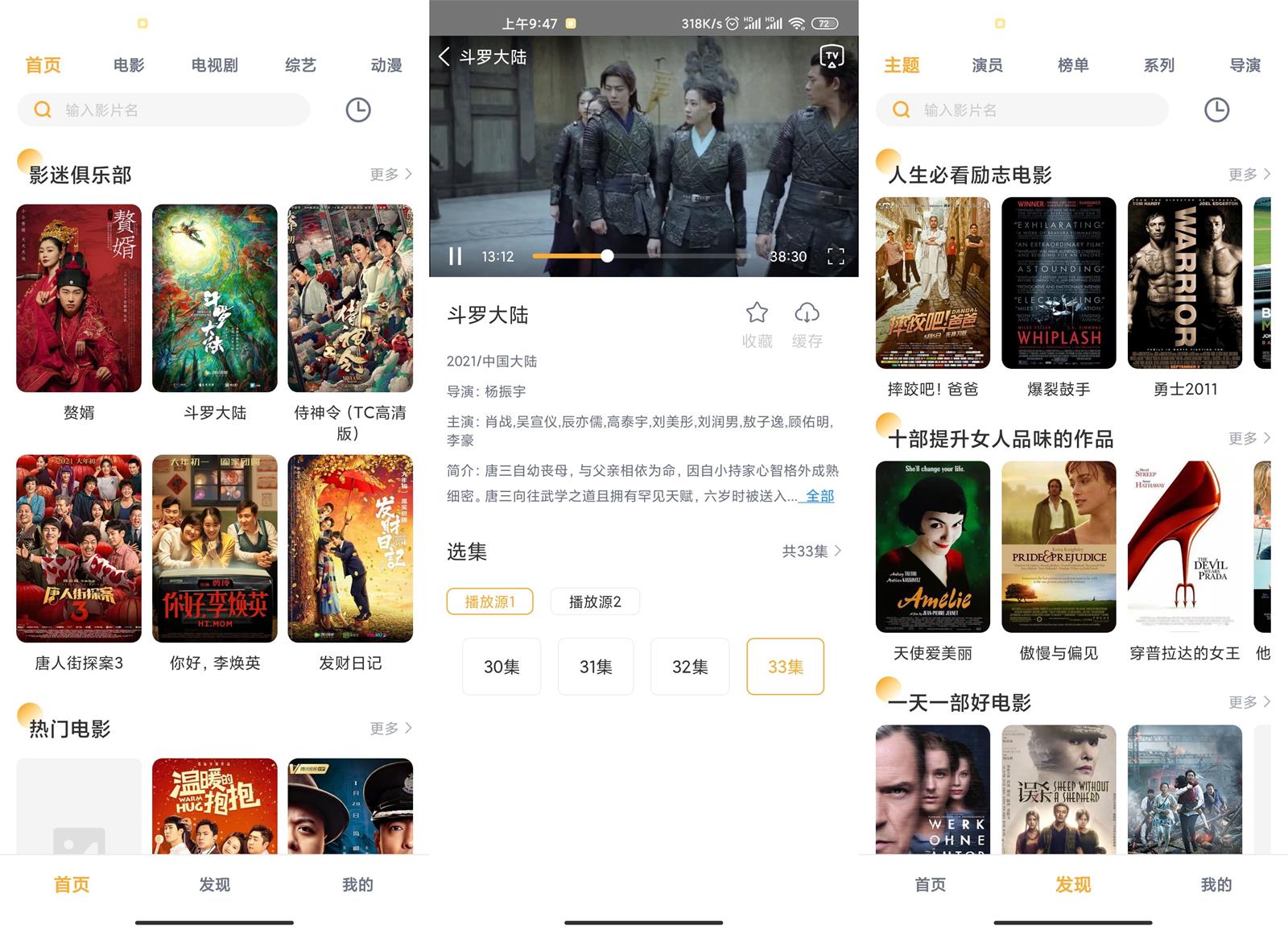1288x930 pixels.
Task: Go back from 斗罗大陆 player
Action: pyautogui.click(x=444, y=56)
